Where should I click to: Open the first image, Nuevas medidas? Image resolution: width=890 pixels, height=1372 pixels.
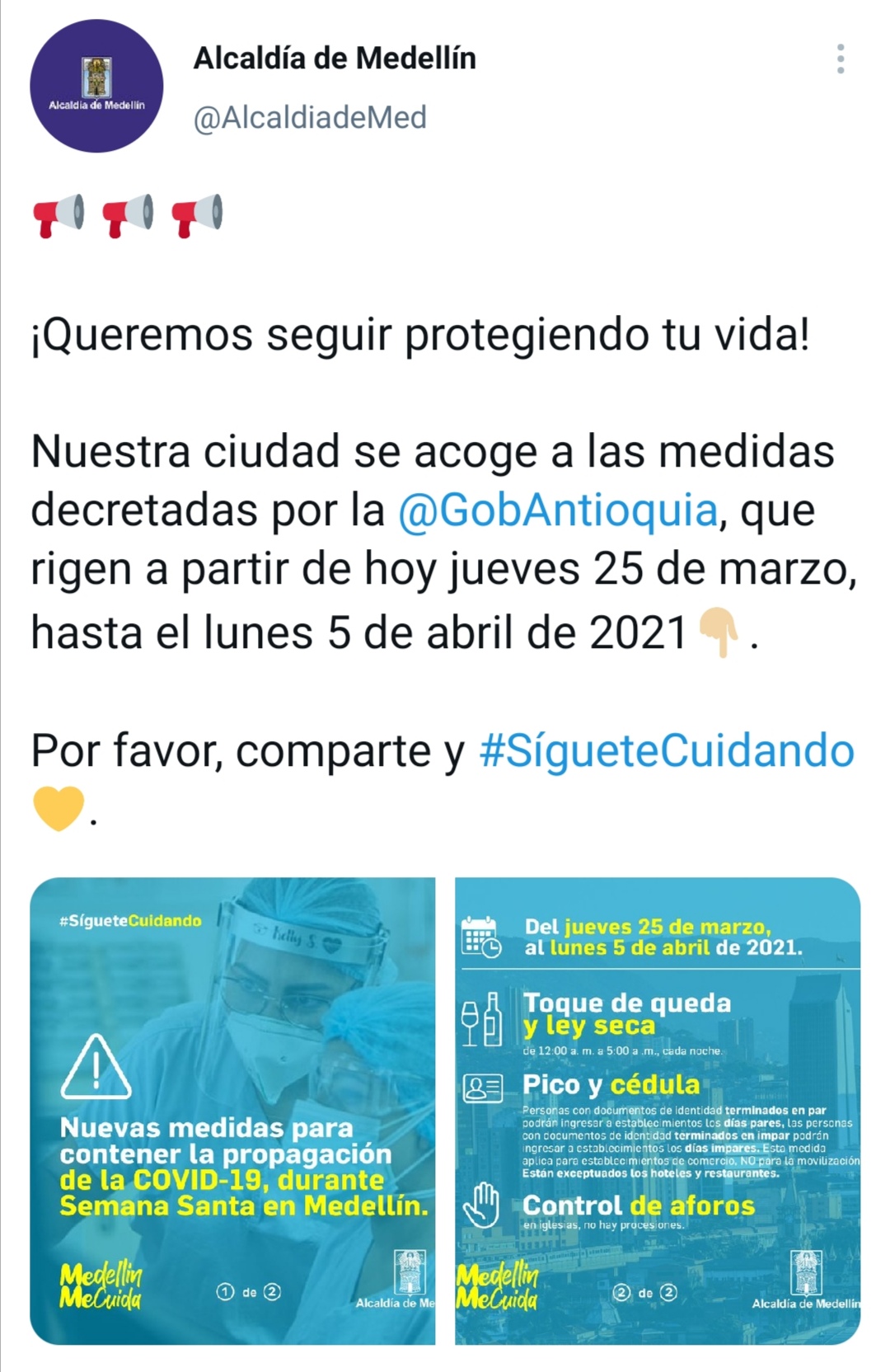pyautogui.click(x=232, y=1111)
